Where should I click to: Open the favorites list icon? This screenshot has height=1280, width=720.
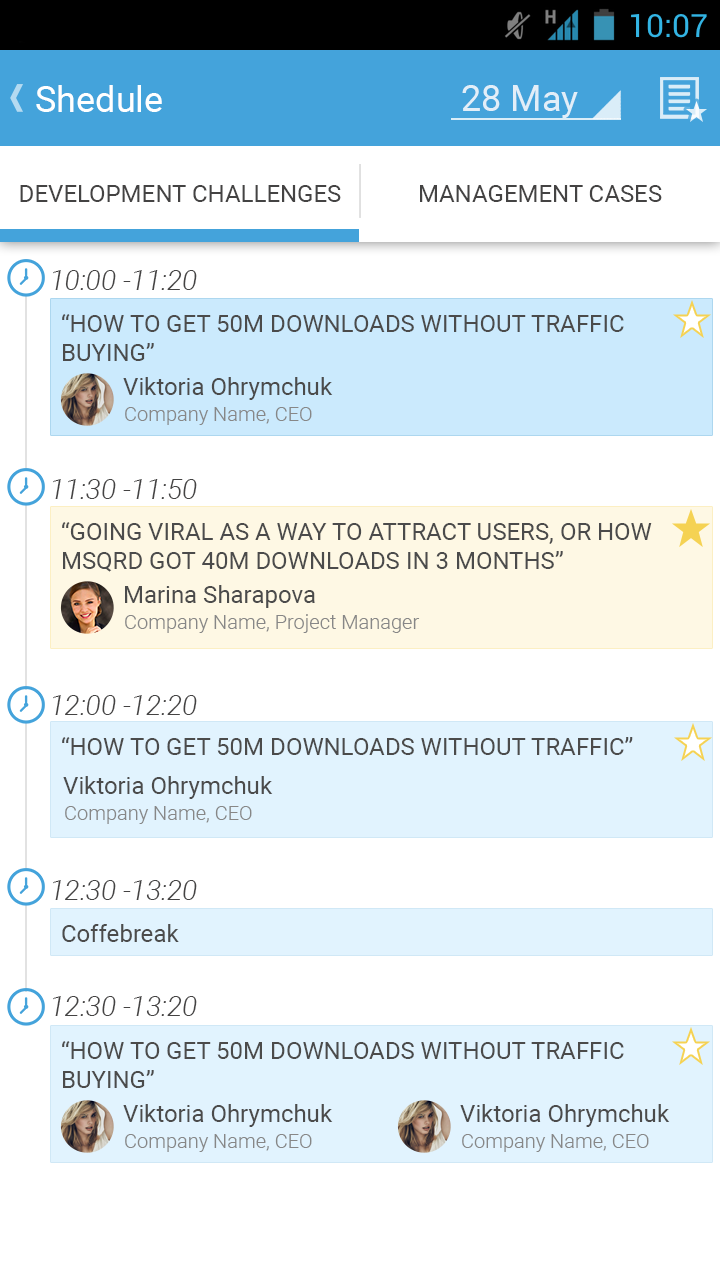[x=682, y=100]
